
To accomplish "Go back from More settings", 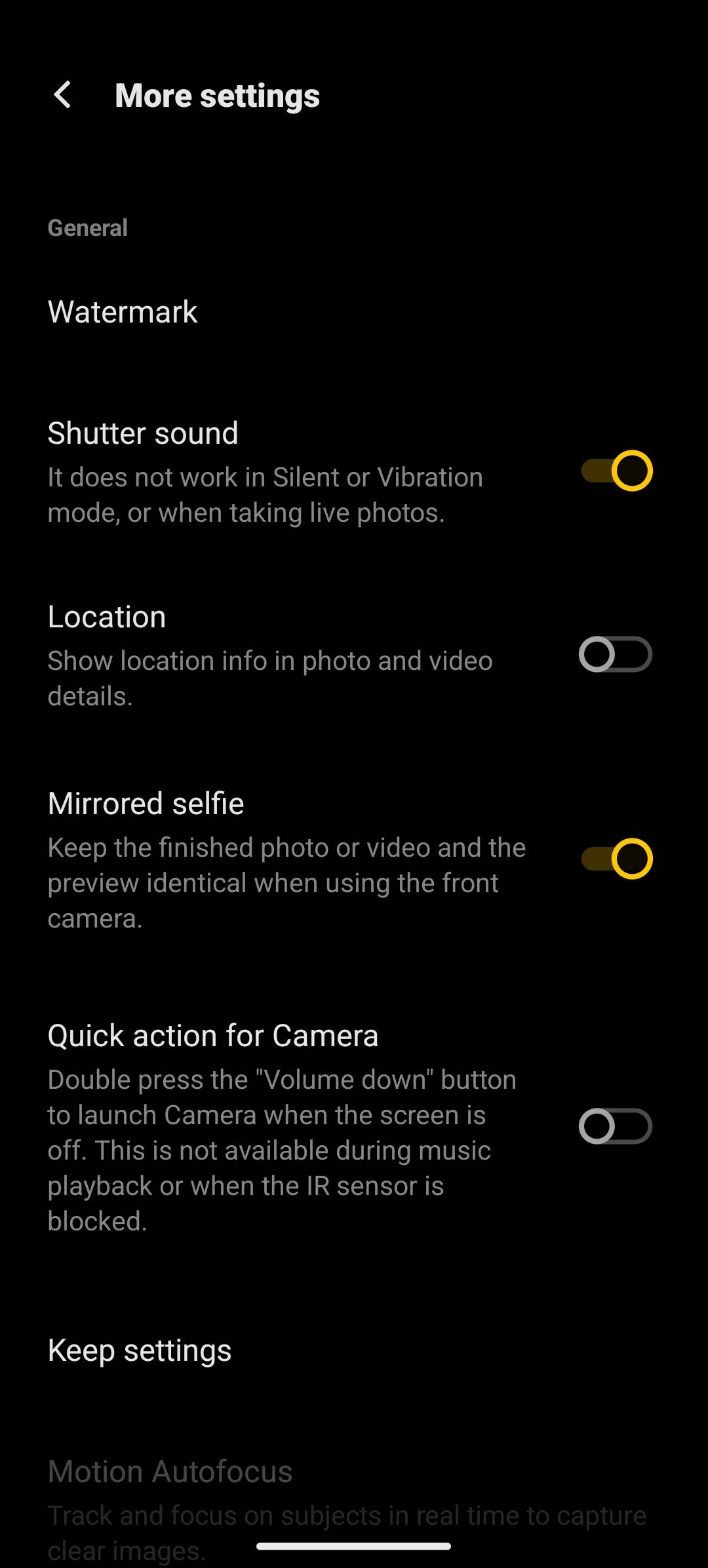I will 63,95.
